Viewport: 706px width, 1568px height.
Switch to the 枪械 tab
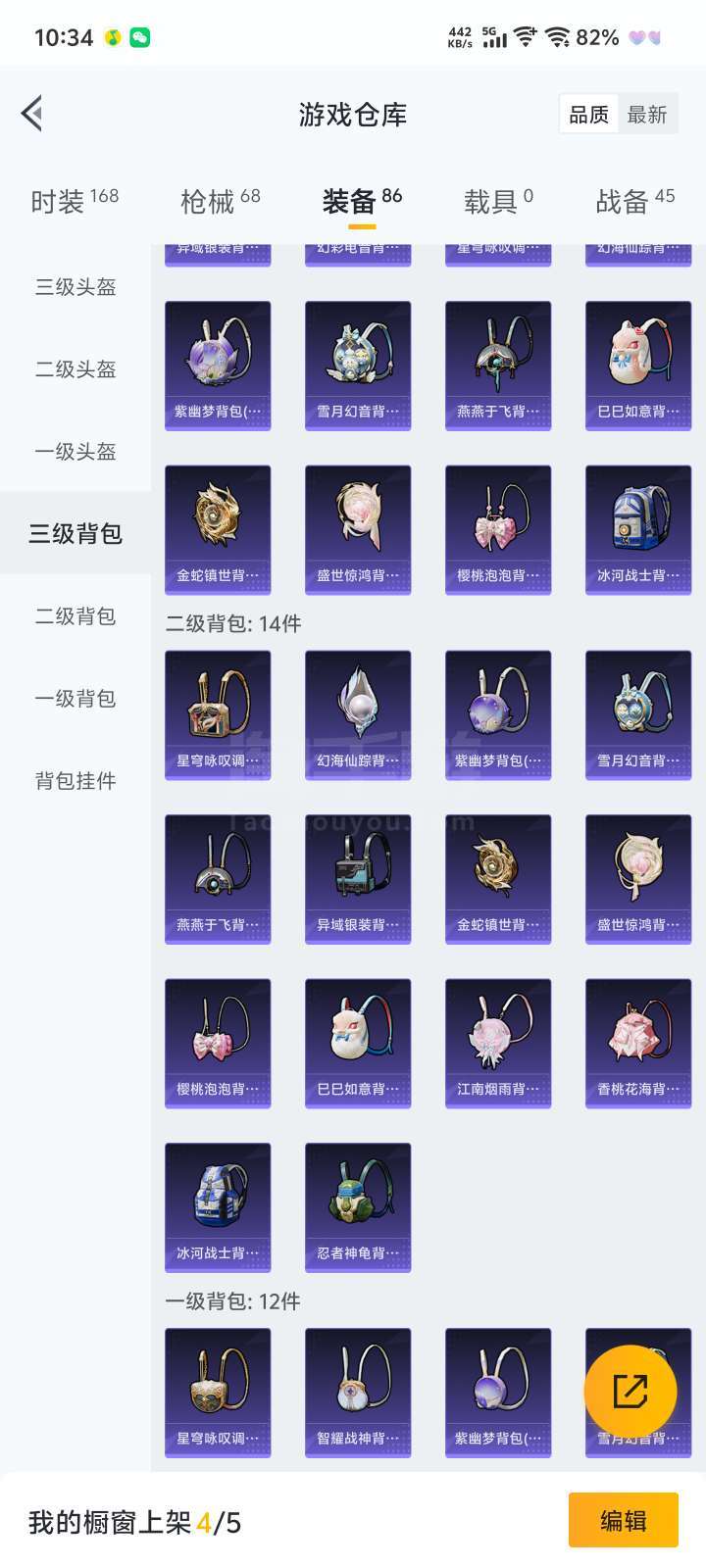pos(221,201)
